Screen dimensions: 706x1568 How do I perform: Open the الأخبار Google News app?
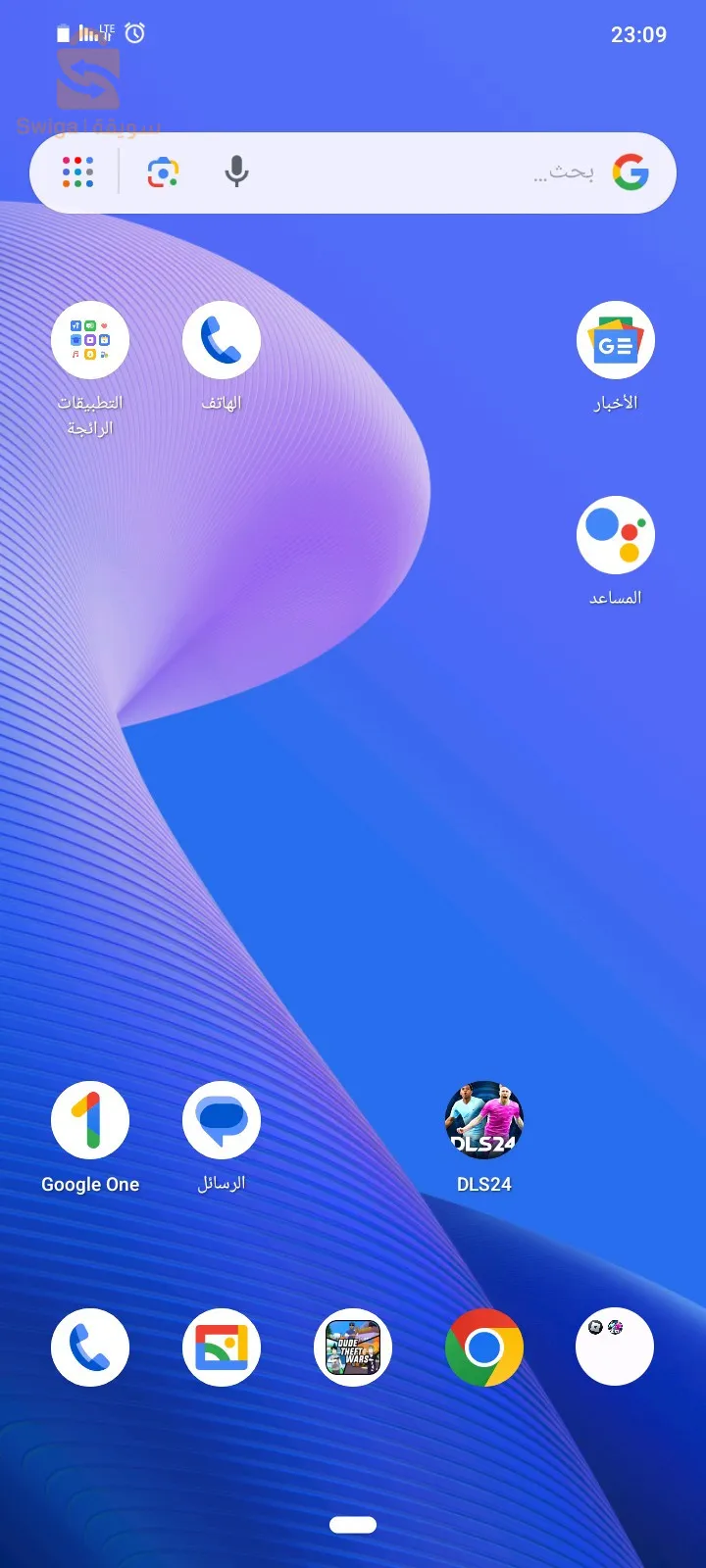point(615,340)
